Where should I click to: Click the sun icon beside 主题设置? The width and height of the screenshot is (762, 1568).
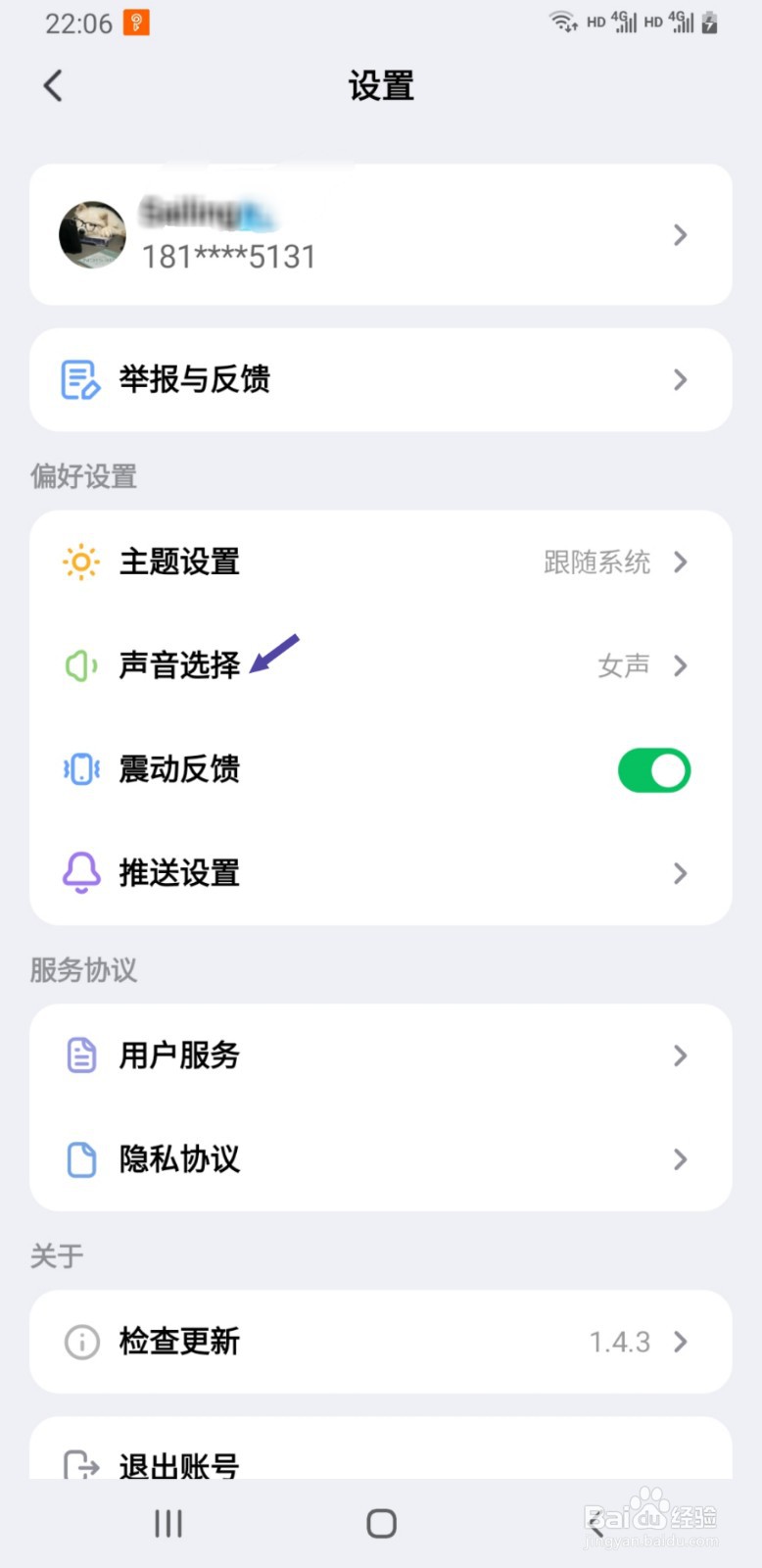coord(80,563)
